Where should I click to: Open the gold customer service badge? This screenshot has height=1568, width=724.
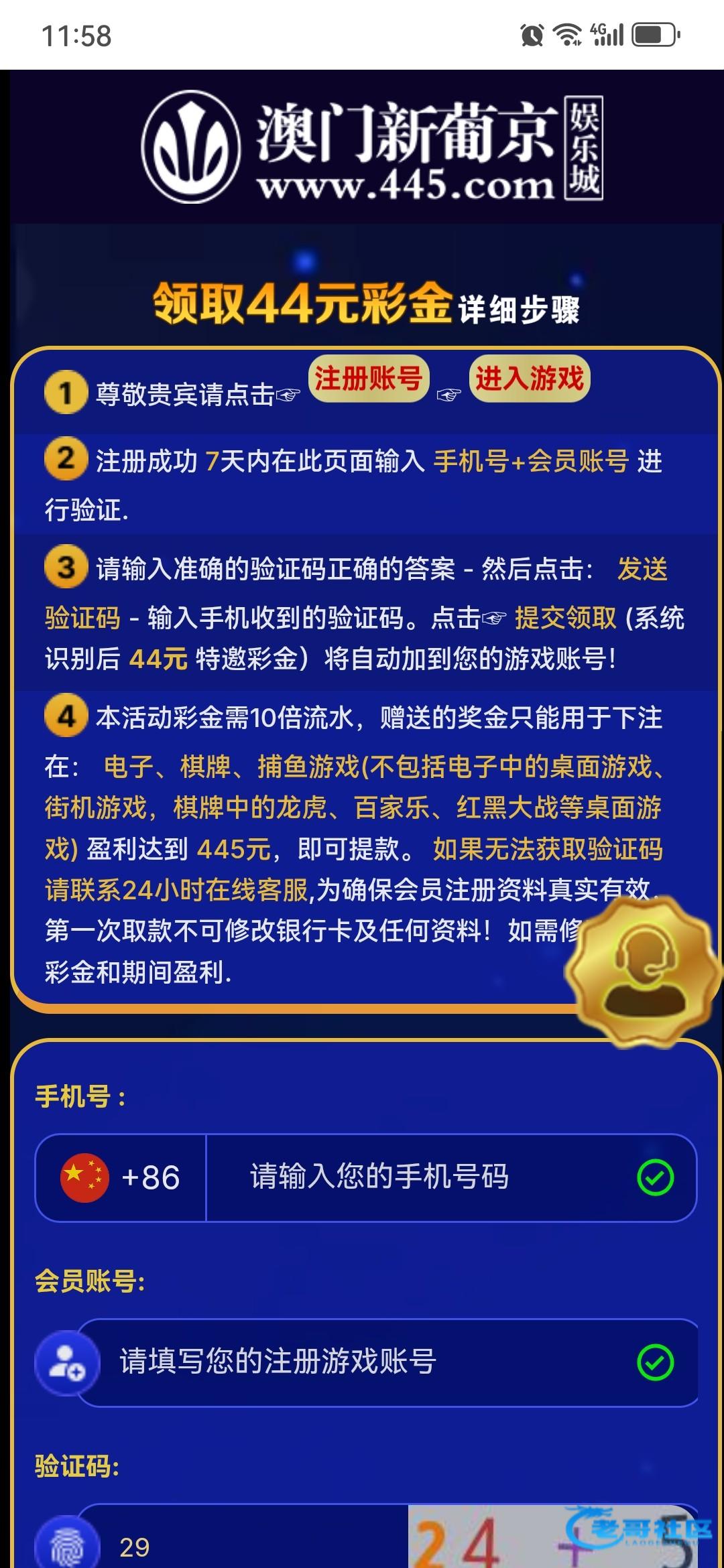click(x=644, y=972)
